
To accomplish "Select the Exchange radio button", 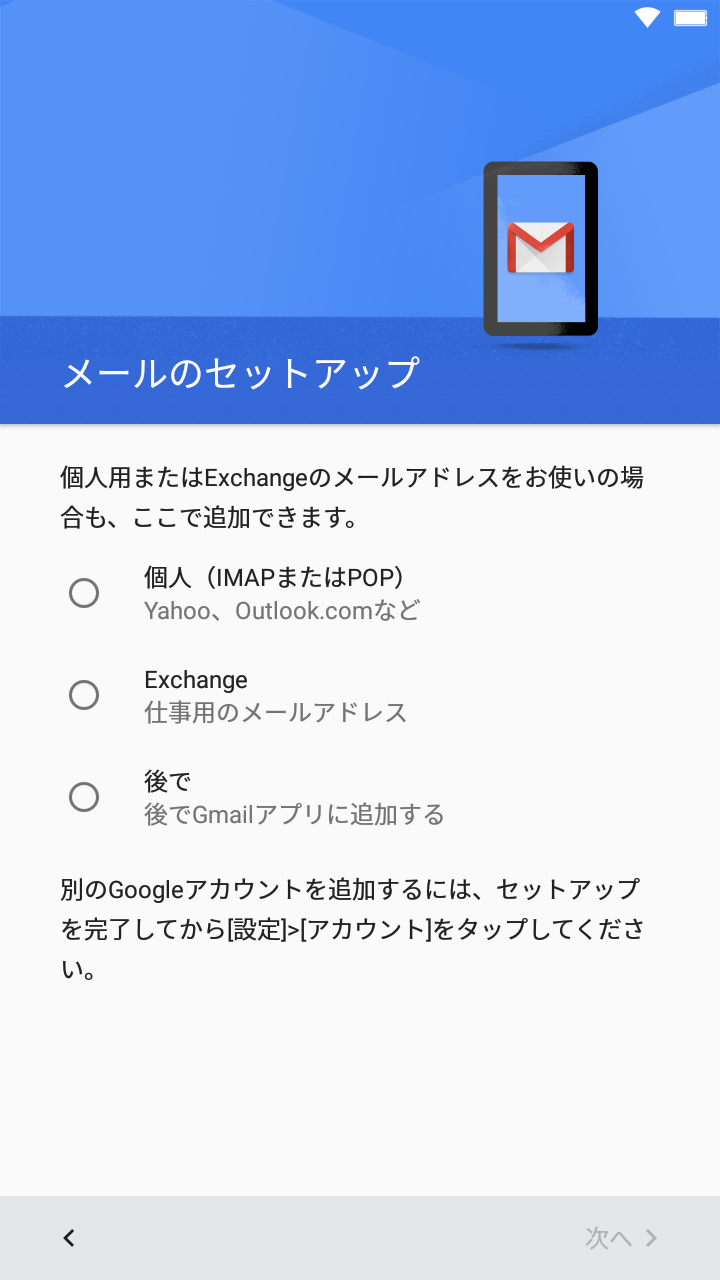I will tap(84, 695).
